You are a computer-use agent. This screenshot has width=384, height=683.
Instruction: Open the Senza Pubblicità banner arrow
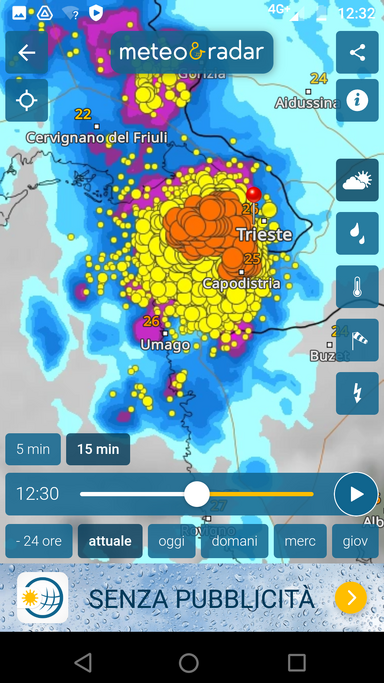[x=351, y=597]
